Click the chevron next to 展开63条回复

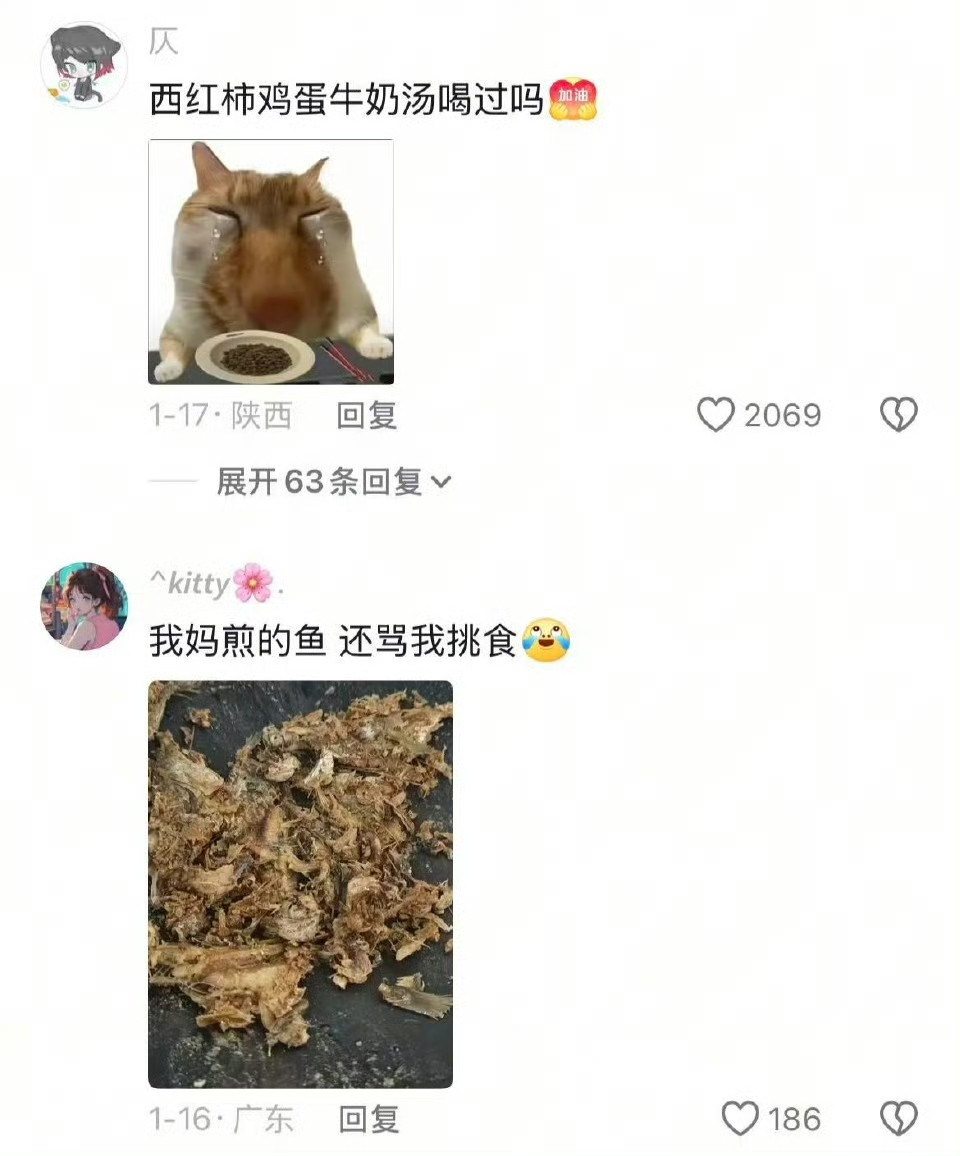[x=440, y=482]
